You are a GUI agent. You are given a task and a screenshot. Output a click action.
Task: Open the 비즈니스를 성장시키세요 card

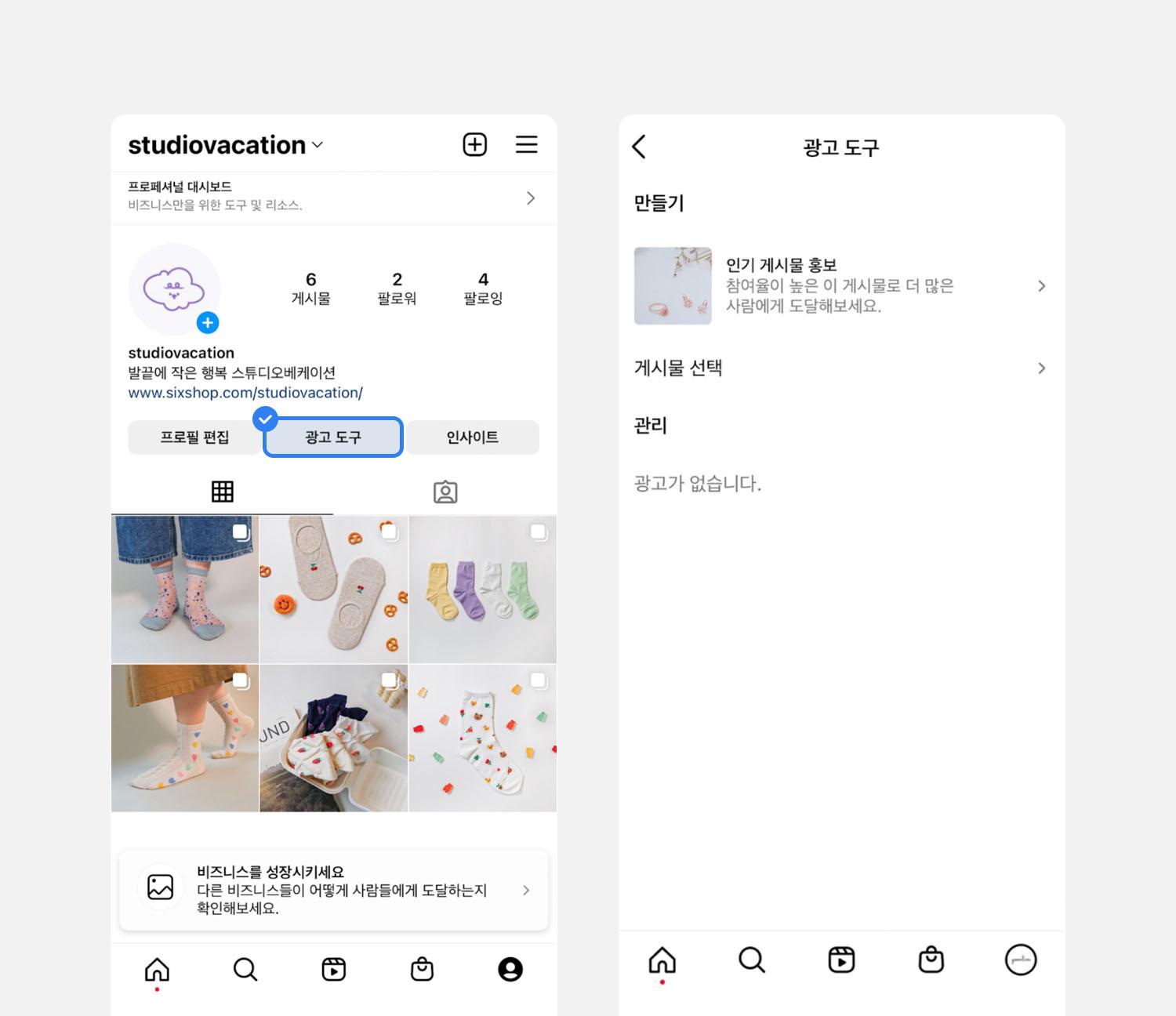(333, 890)
